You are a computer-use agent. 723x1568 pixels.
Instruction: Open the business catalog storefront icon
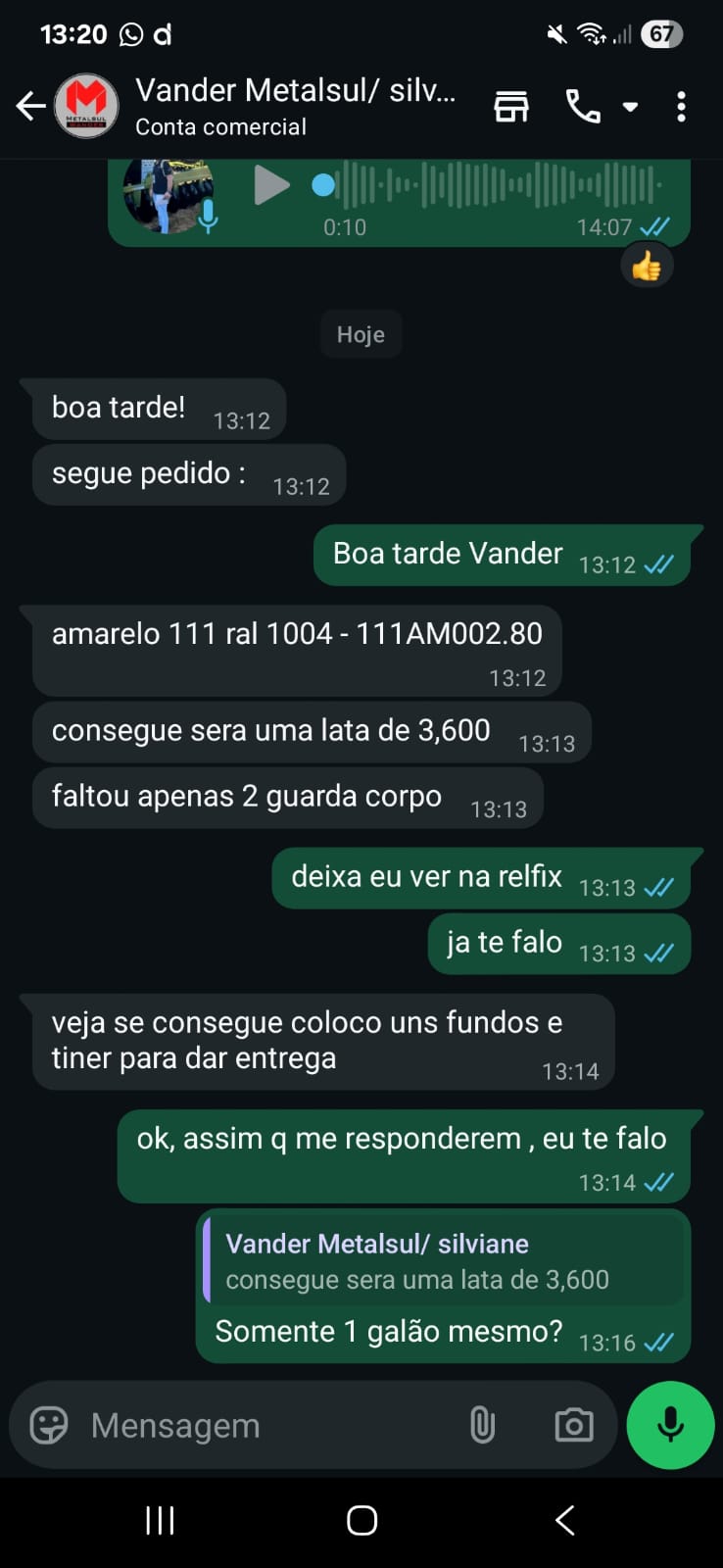click(x=510, y=106)
